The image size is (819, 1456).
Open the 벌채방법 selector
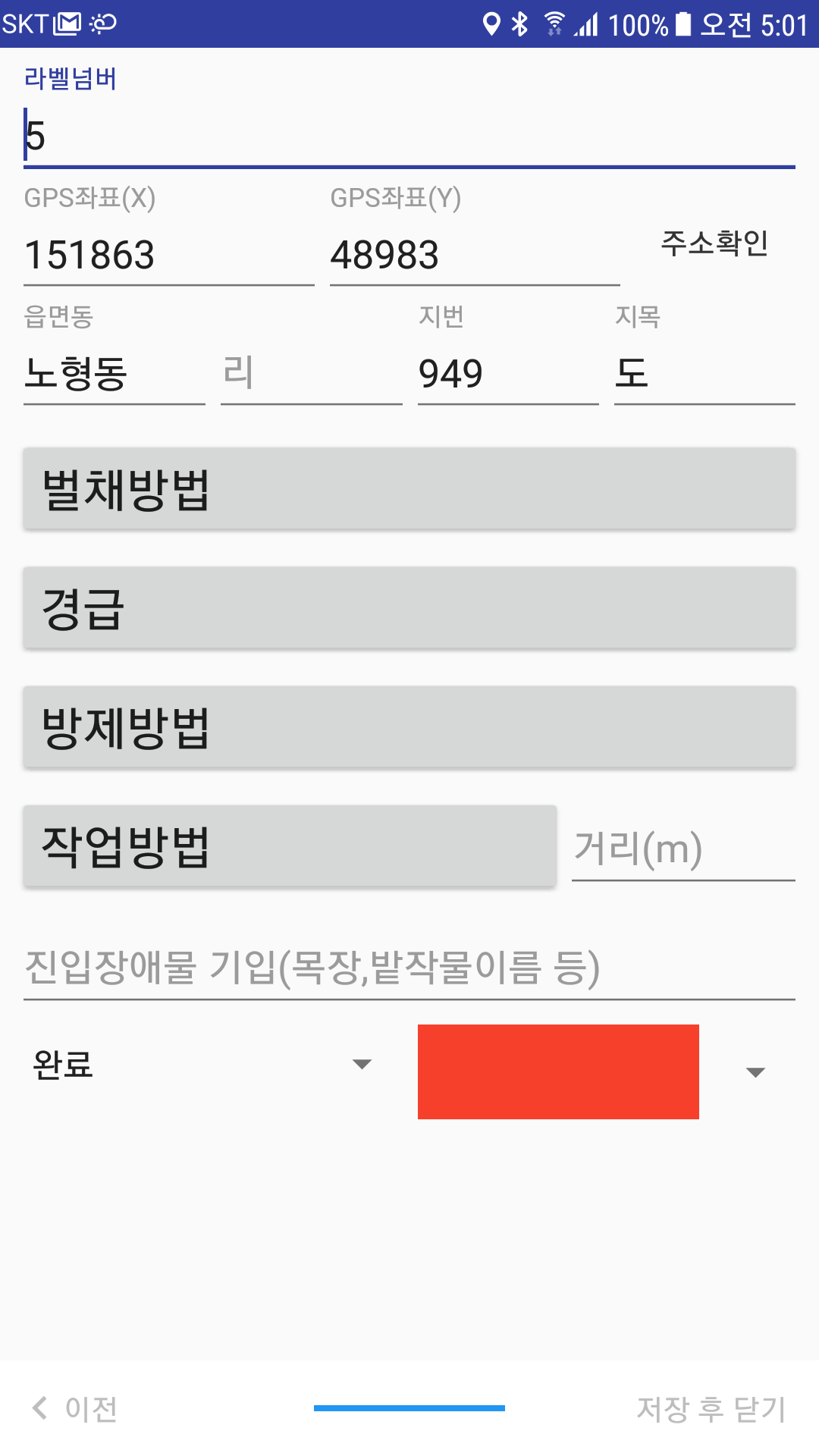409,489
